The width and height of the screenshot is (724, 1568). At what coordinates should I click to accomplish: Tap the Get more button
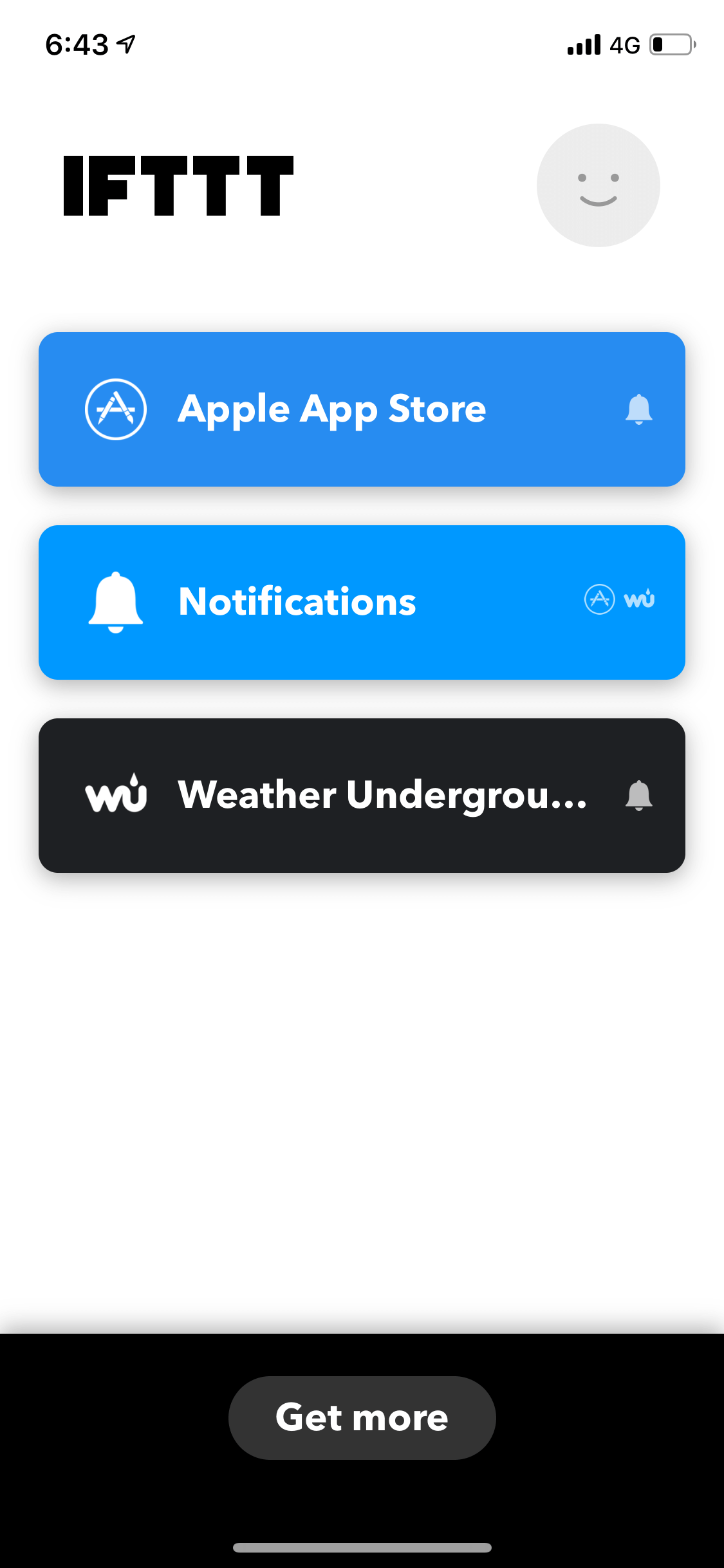coord(362,1418)
